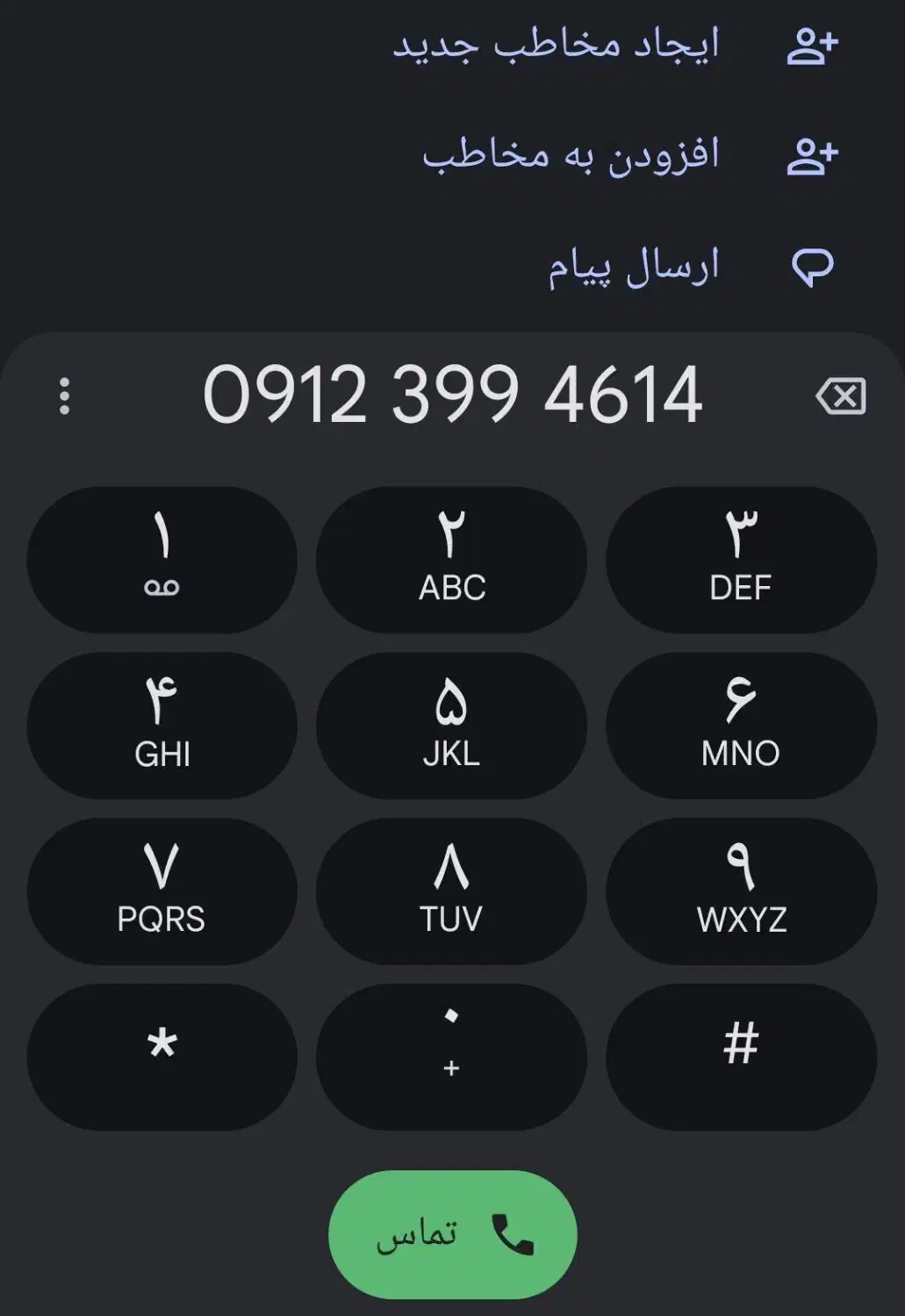Tap the create new contact icon
Viewport: 905px width, 1316px height.
pyautogui.click(x=812, y=48)
